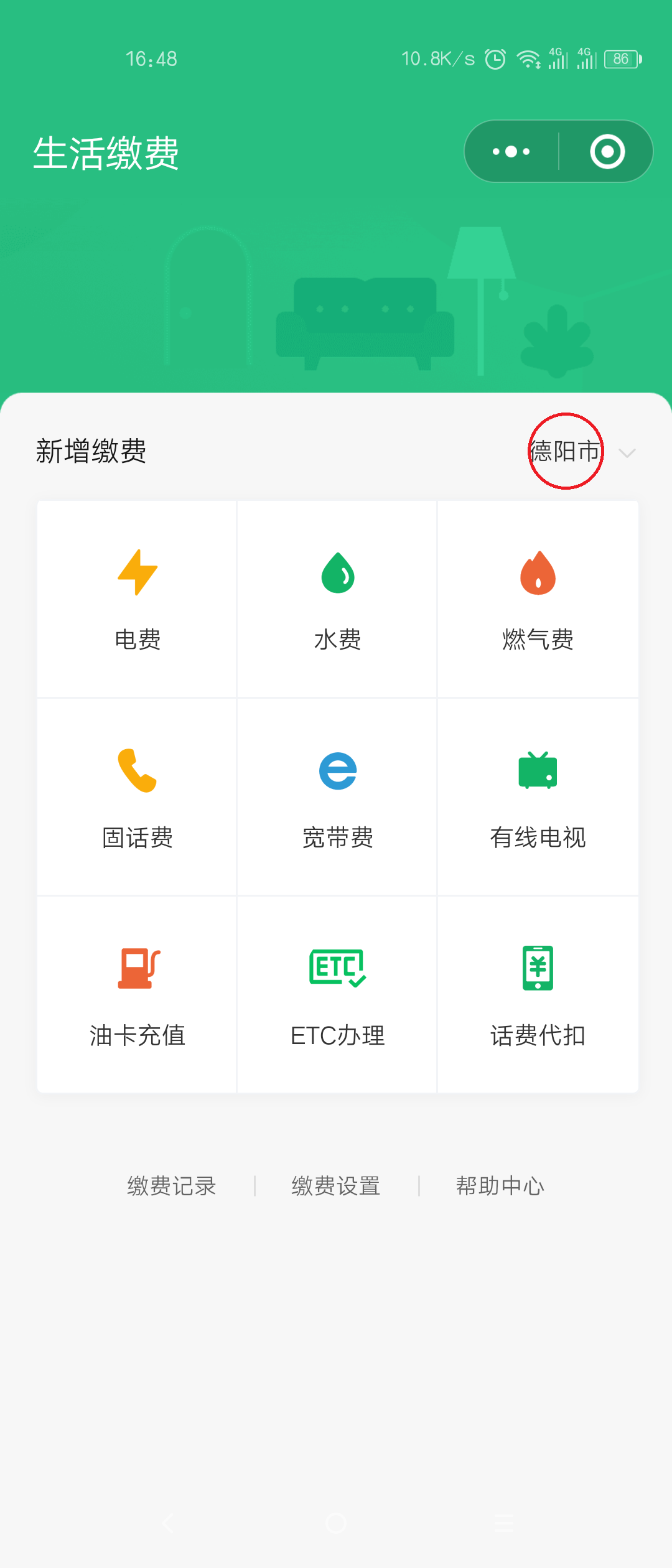
Task: Tap 油卡充值 fuel card recharge
Action: [138, 995]
